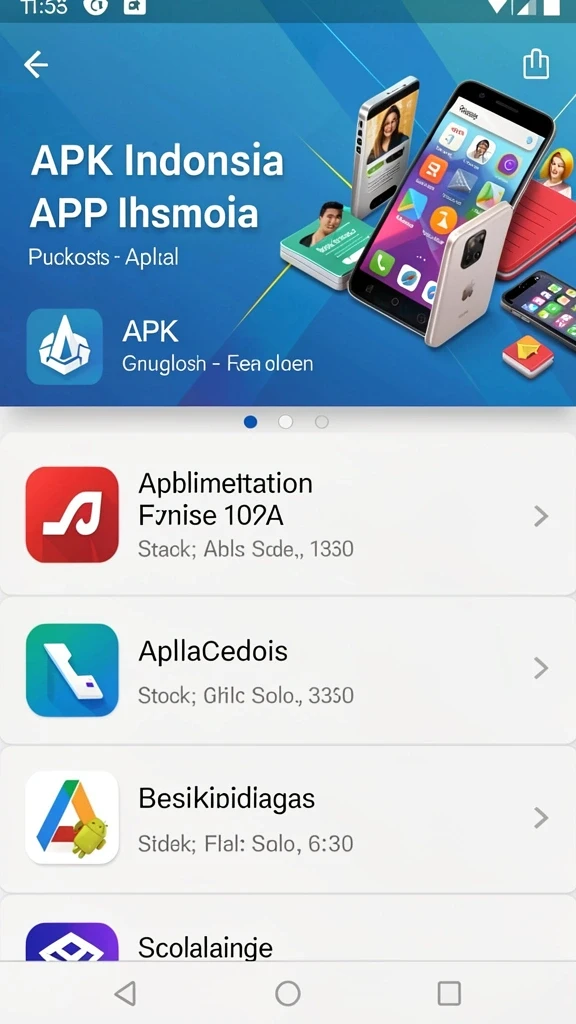Open the recent apps view

(x=449, y=993)
